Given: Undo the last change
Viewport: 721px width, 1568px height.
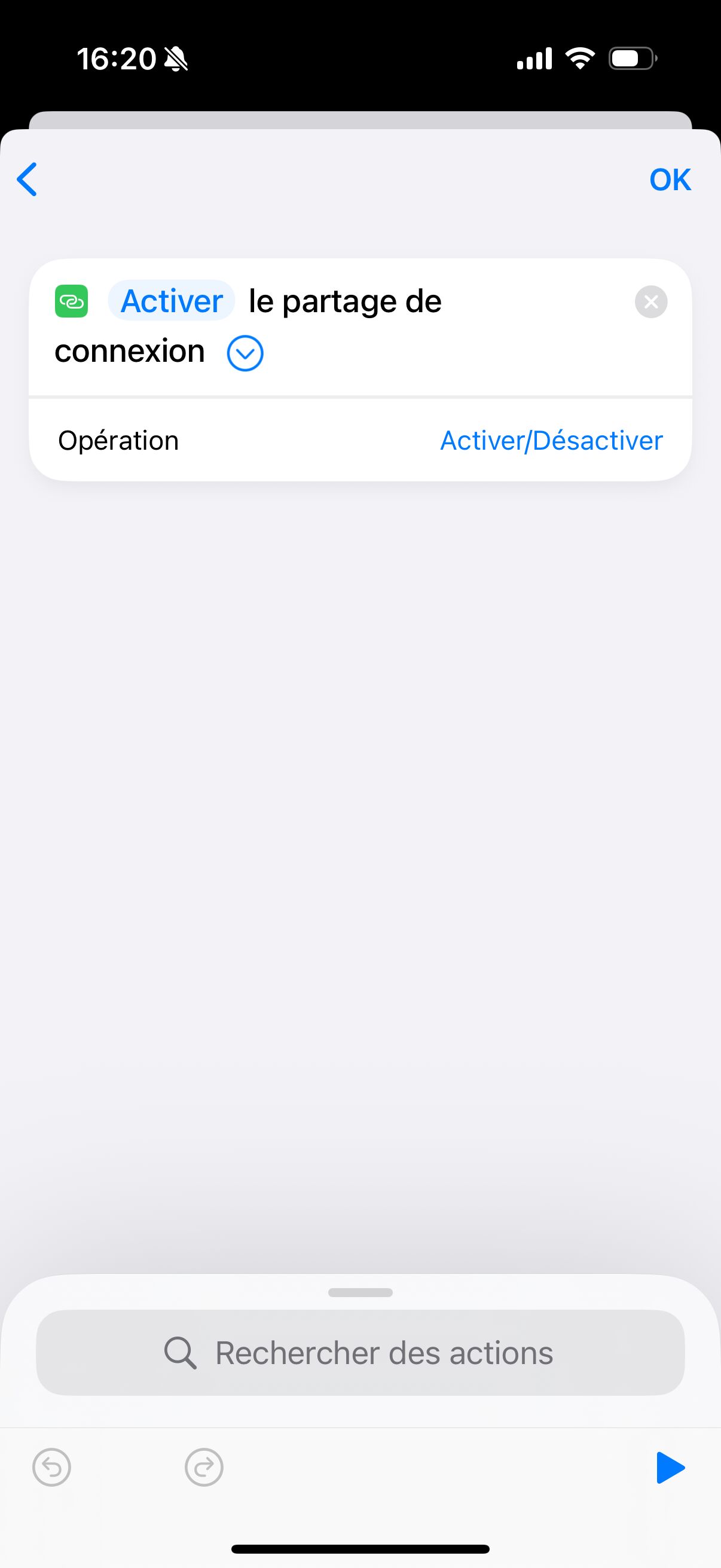Looking at the screenshot, I should coord(52,1468).
